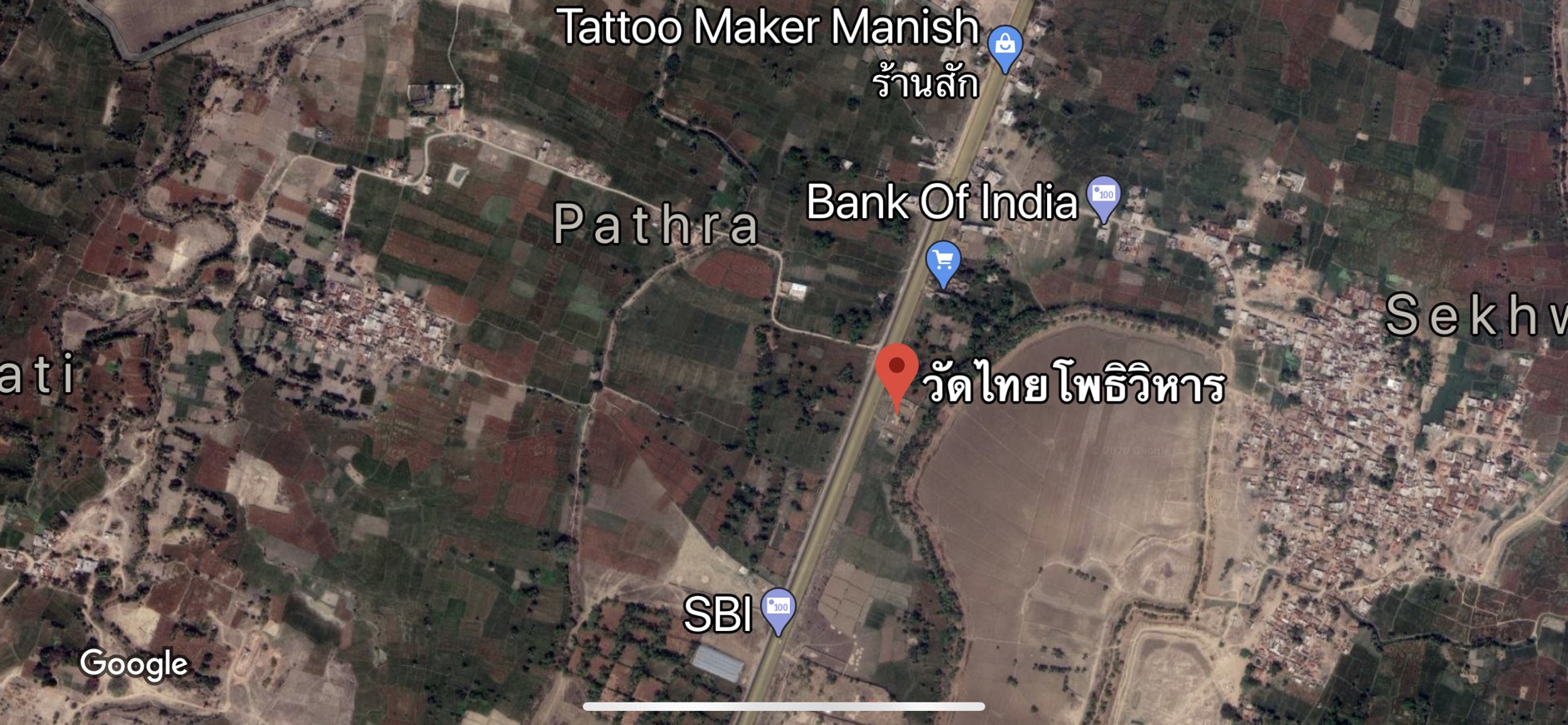
Task: Tap the Bank Of India marker
Action: pos(1104,196)
